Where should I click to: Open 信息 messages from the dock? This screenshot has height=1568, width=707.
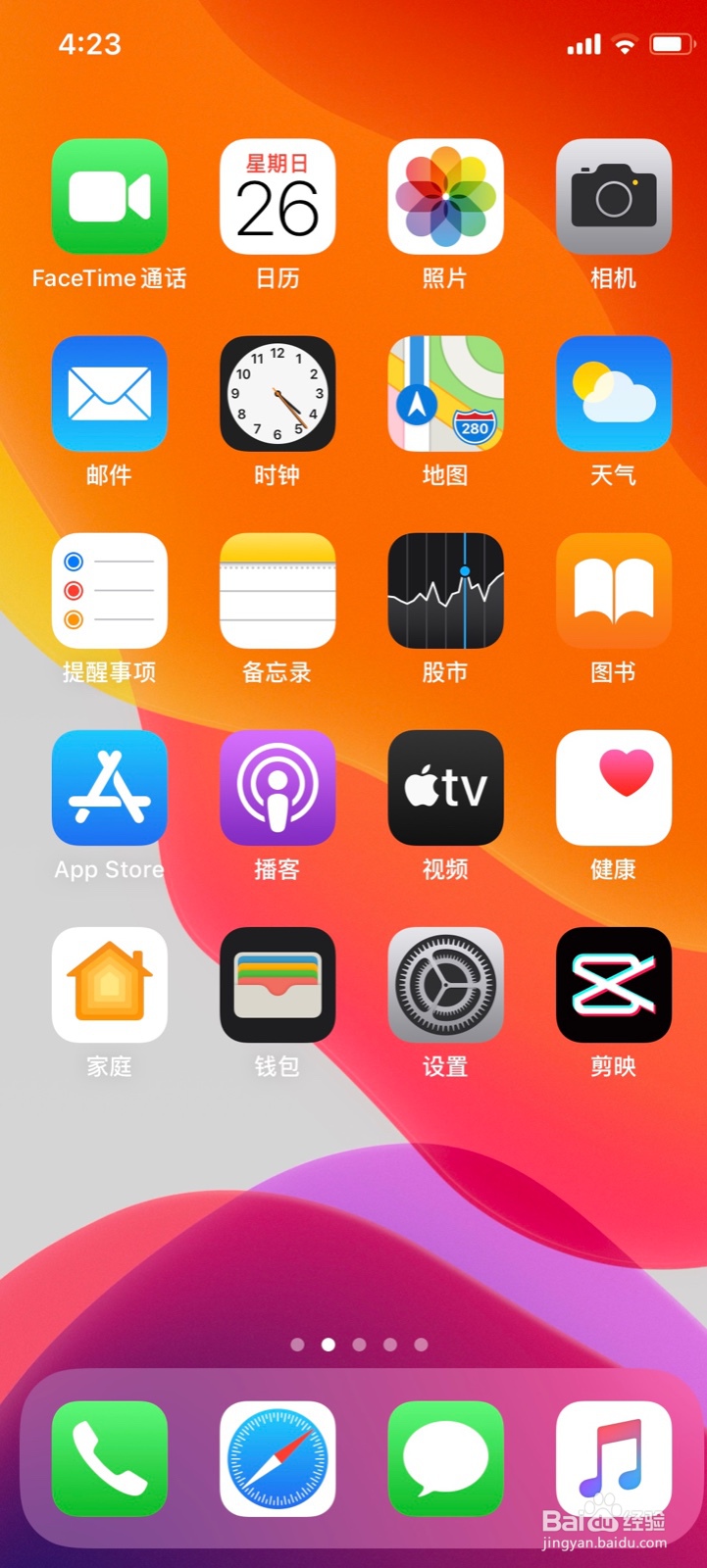pyautogui.click(x=445, y=1458)
